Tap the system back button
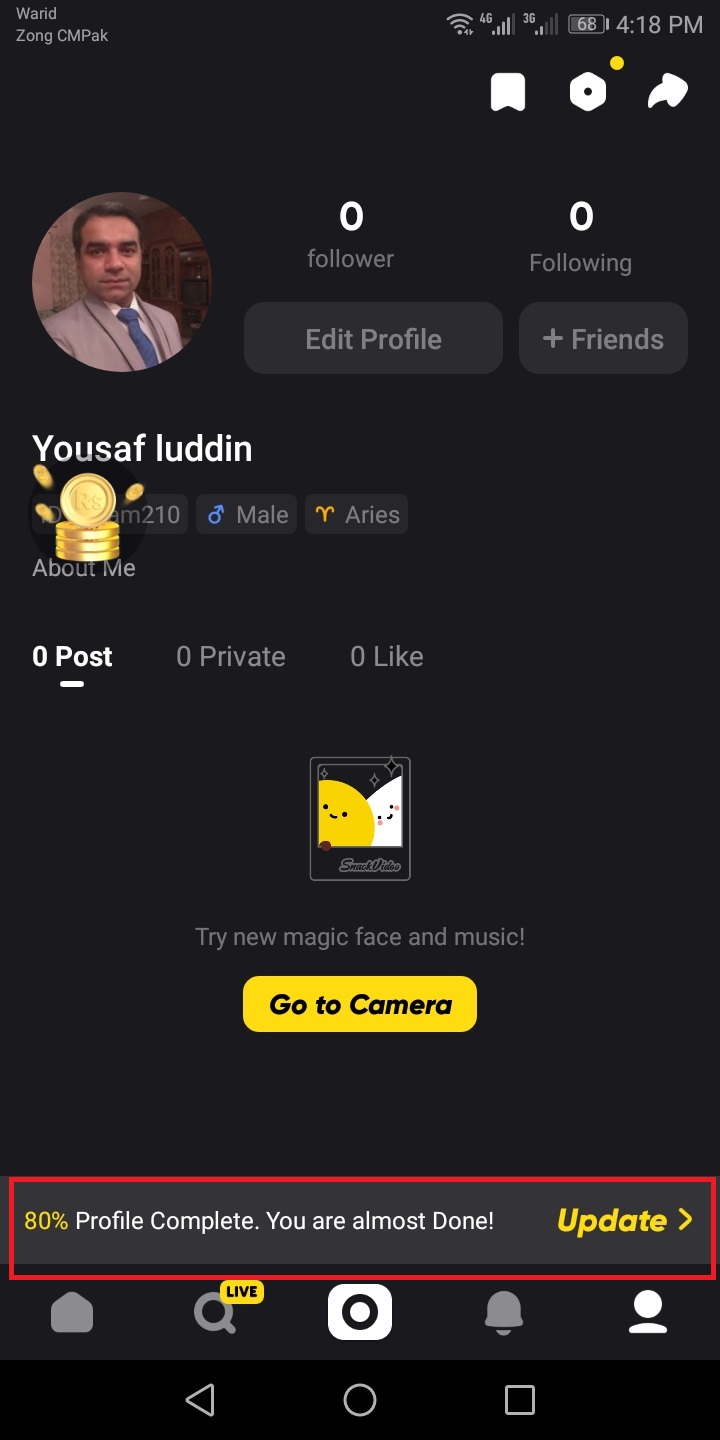This screenshot has height=1440, width=720. tap(200, 1400)
